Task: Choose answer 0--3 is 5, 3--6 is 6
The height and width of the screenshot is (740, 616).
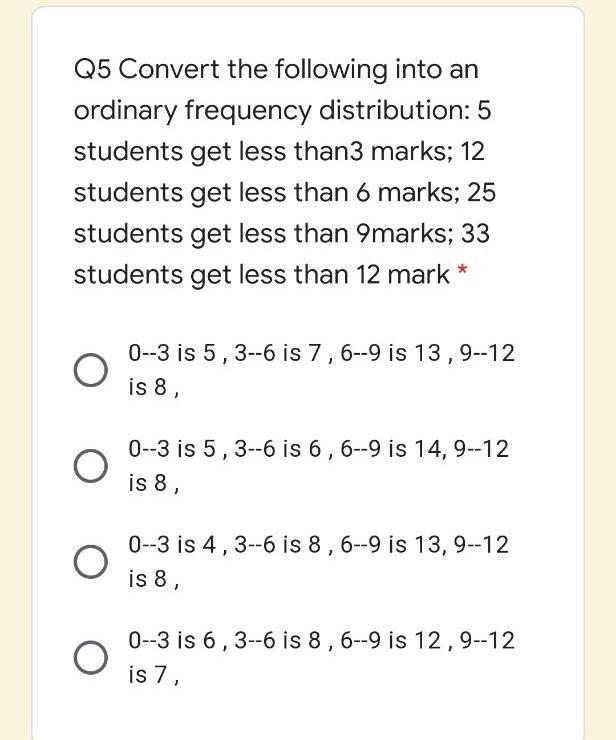Action: 90,466
